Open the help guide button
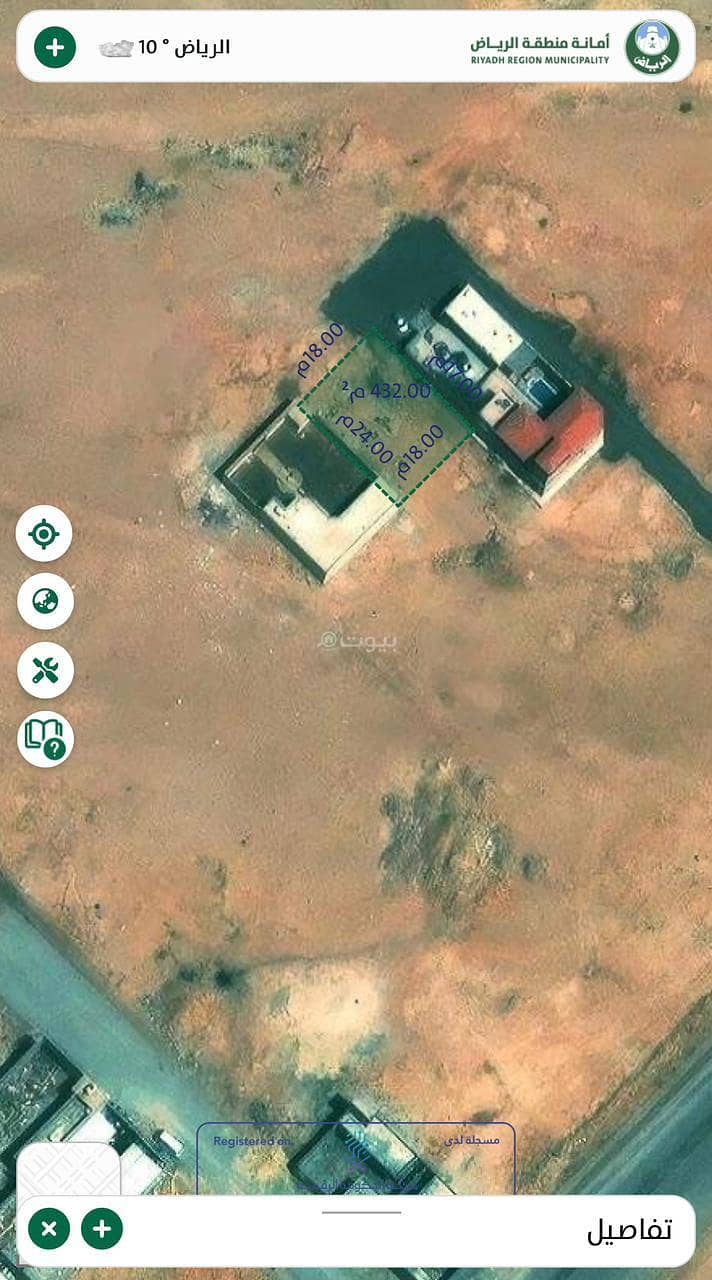The image size is (712, 1280). point(44,739)
